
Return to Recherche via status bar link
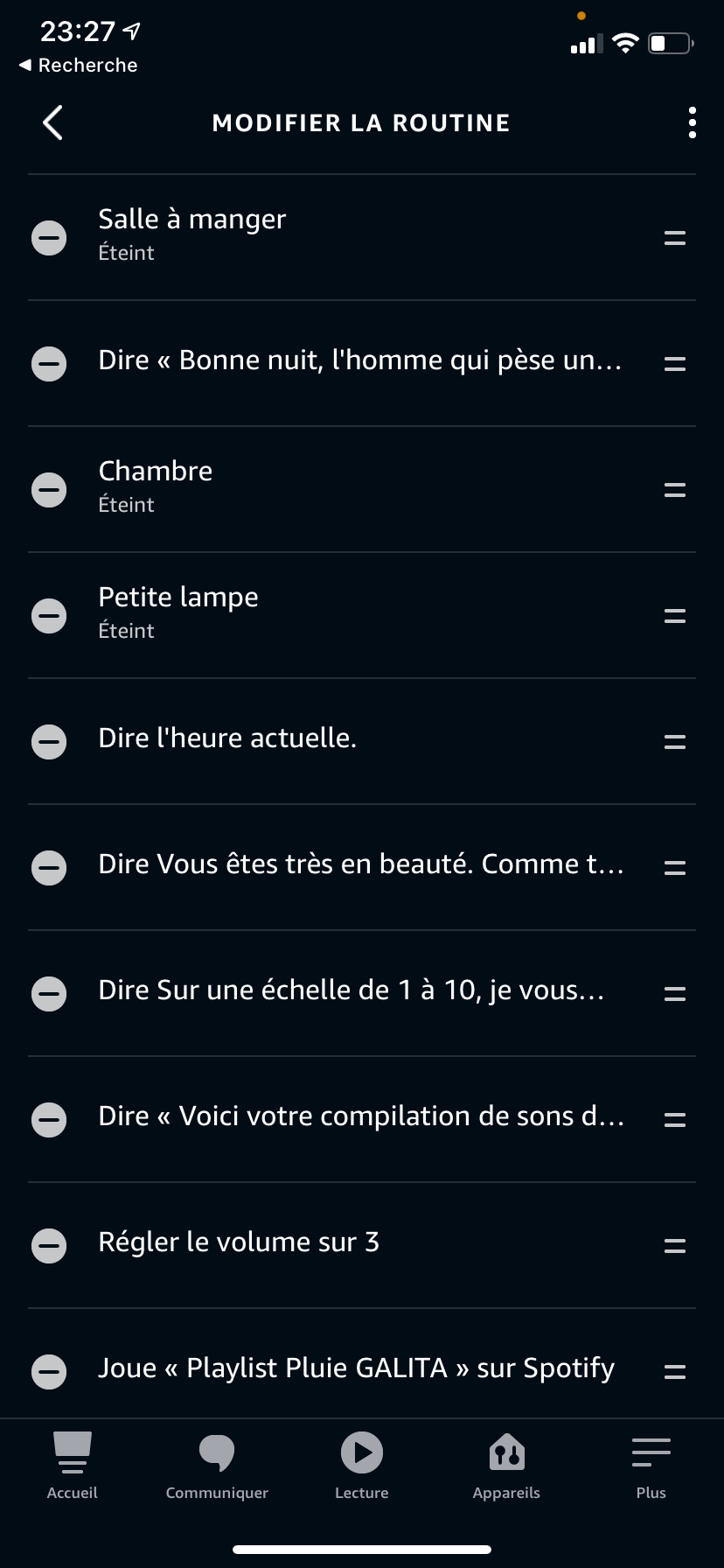[x=79, y=66]
